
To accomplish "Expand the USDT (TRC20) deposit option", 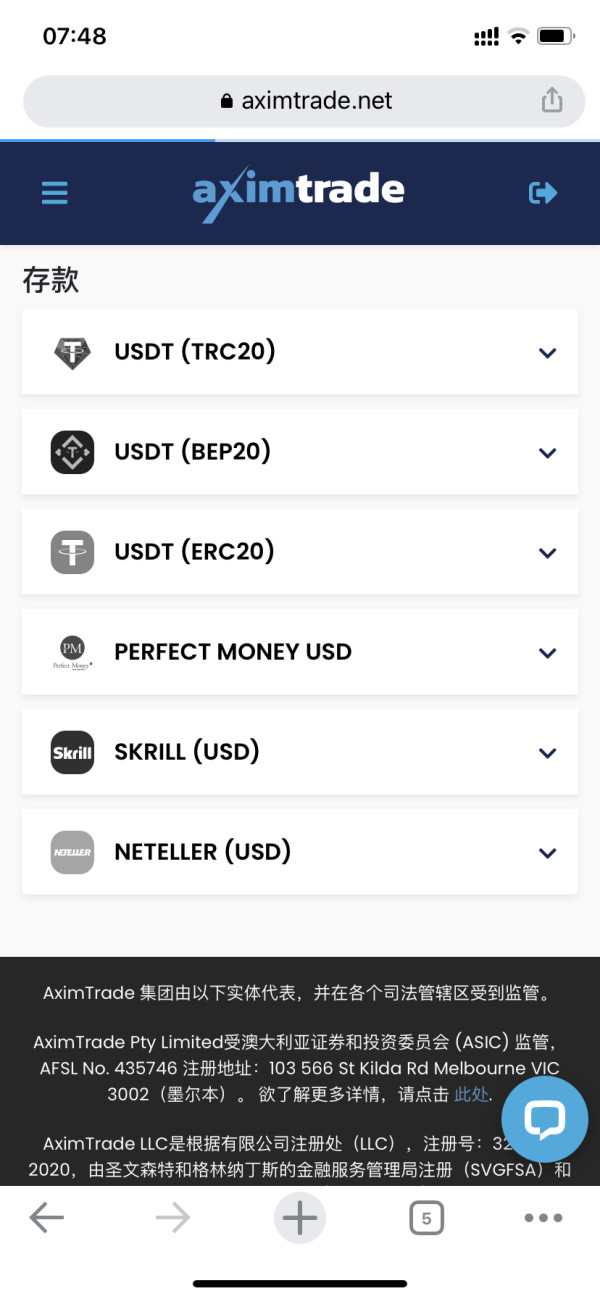I will (x=300, y=352).
